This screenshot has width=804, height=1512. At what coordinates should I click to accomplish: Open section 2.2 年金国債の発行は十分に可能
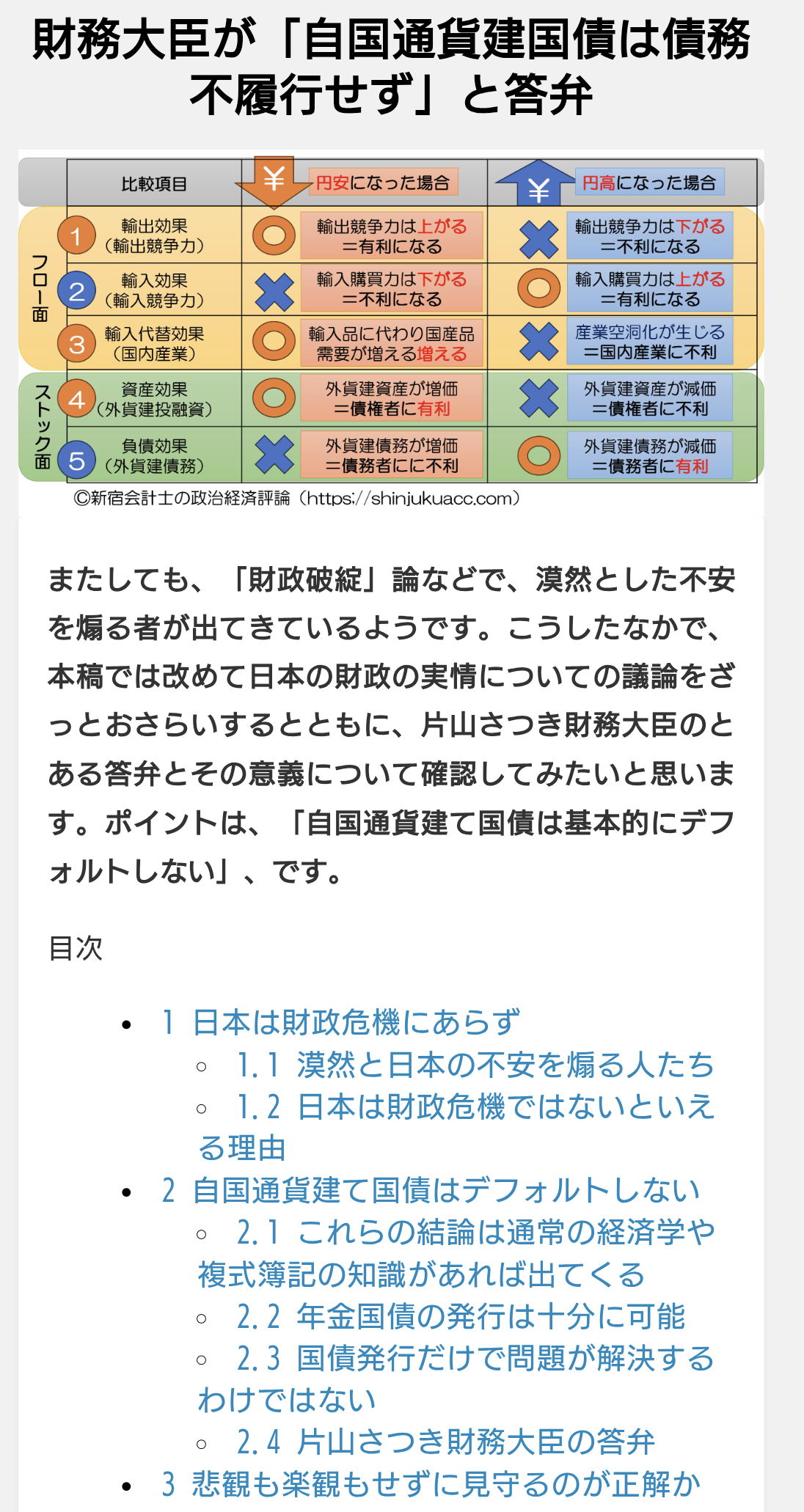click(461, 1316)
